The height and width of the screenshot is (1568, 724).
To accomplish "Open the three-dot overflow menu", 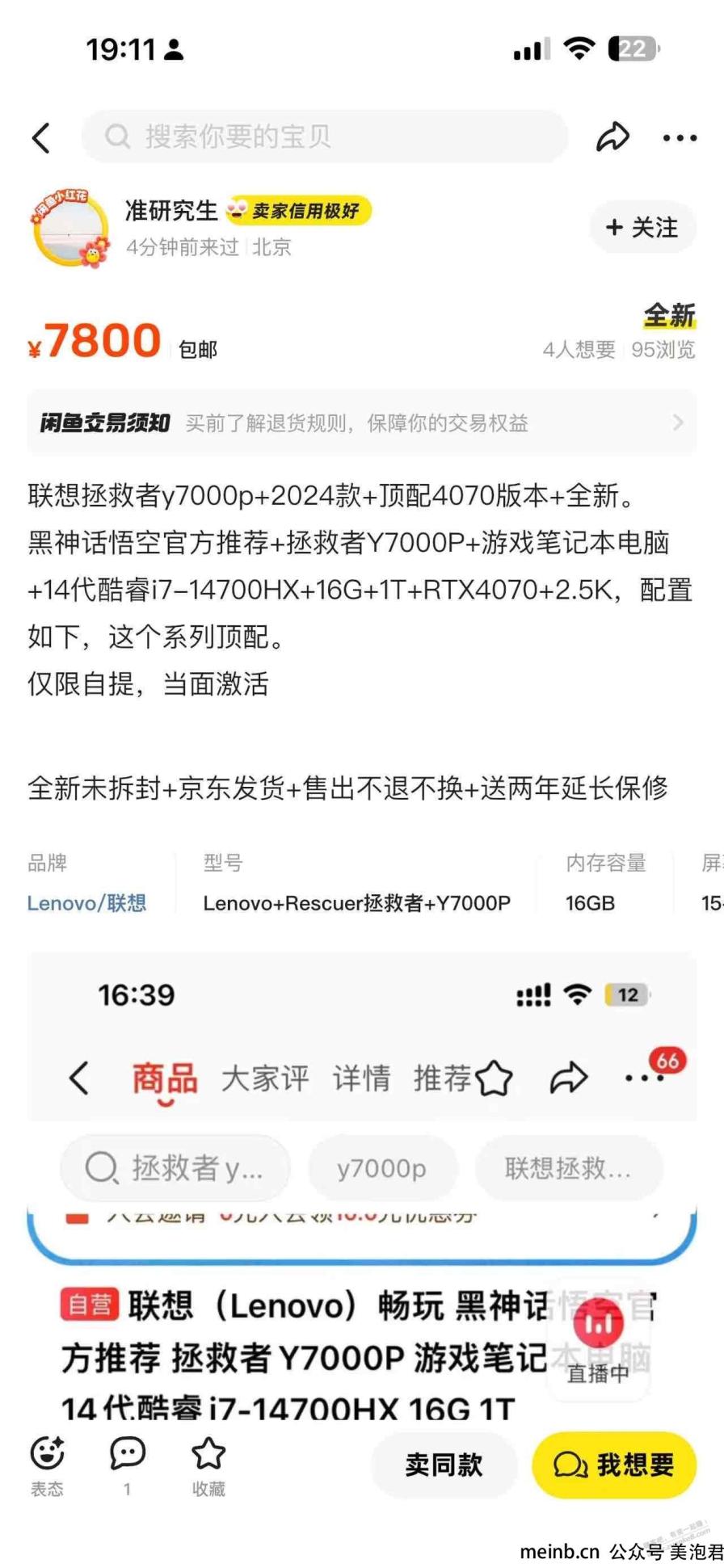I will pos(679,138).
